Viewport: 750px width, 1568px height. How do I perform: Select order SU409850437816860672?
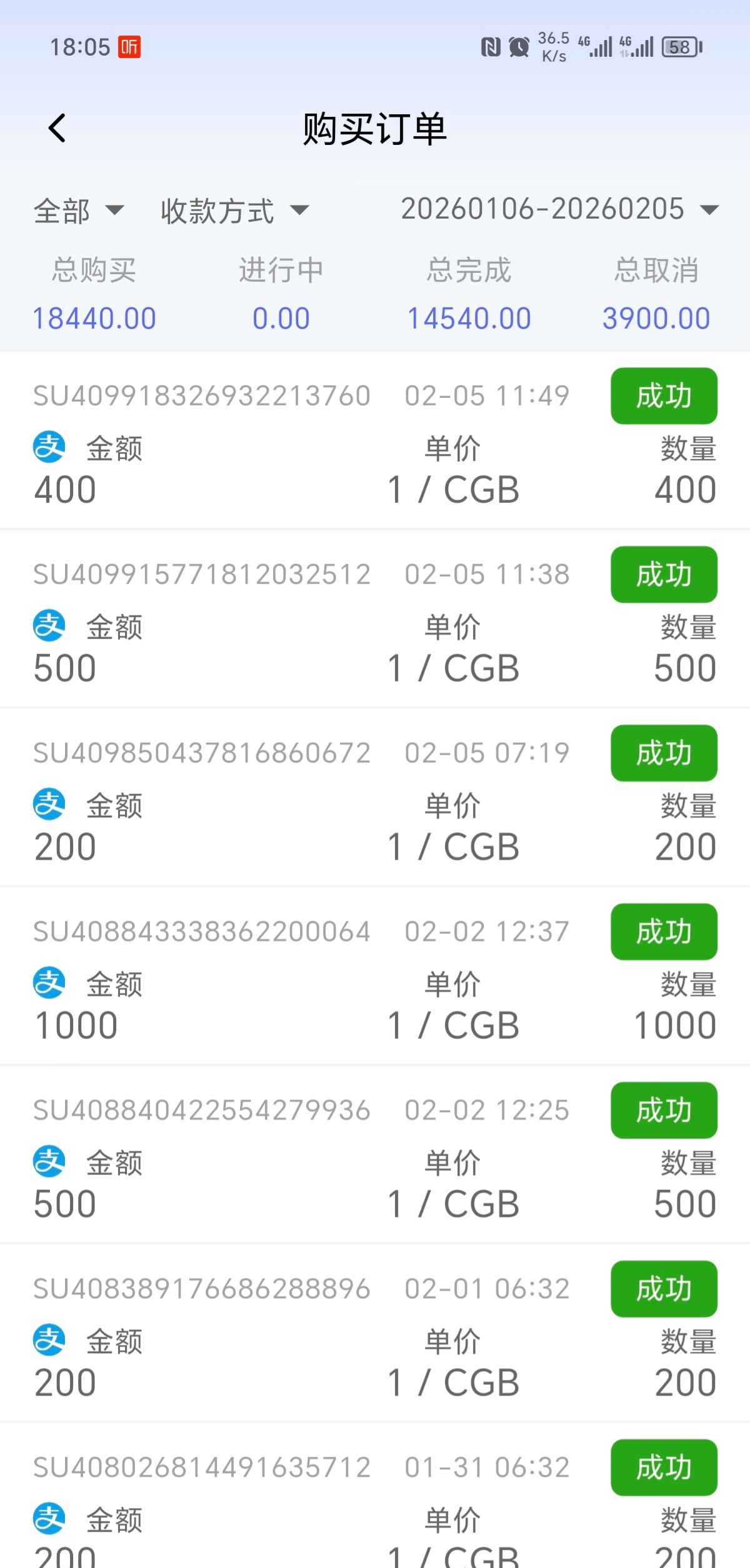pyautogui.click(x=201, y=753)
